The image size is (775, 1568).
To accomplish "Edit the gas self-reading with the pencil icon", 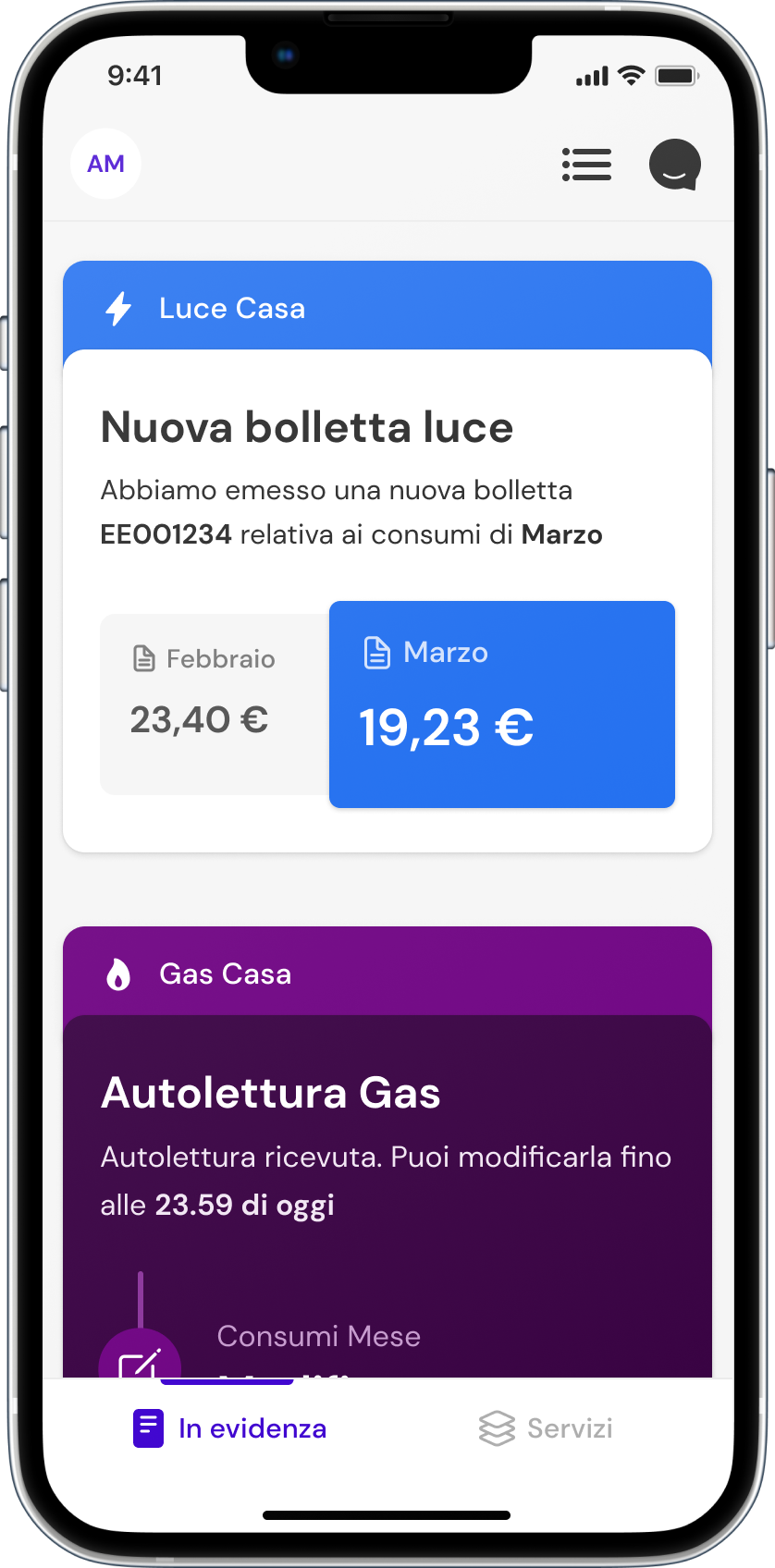I will tap(140, 1359).
